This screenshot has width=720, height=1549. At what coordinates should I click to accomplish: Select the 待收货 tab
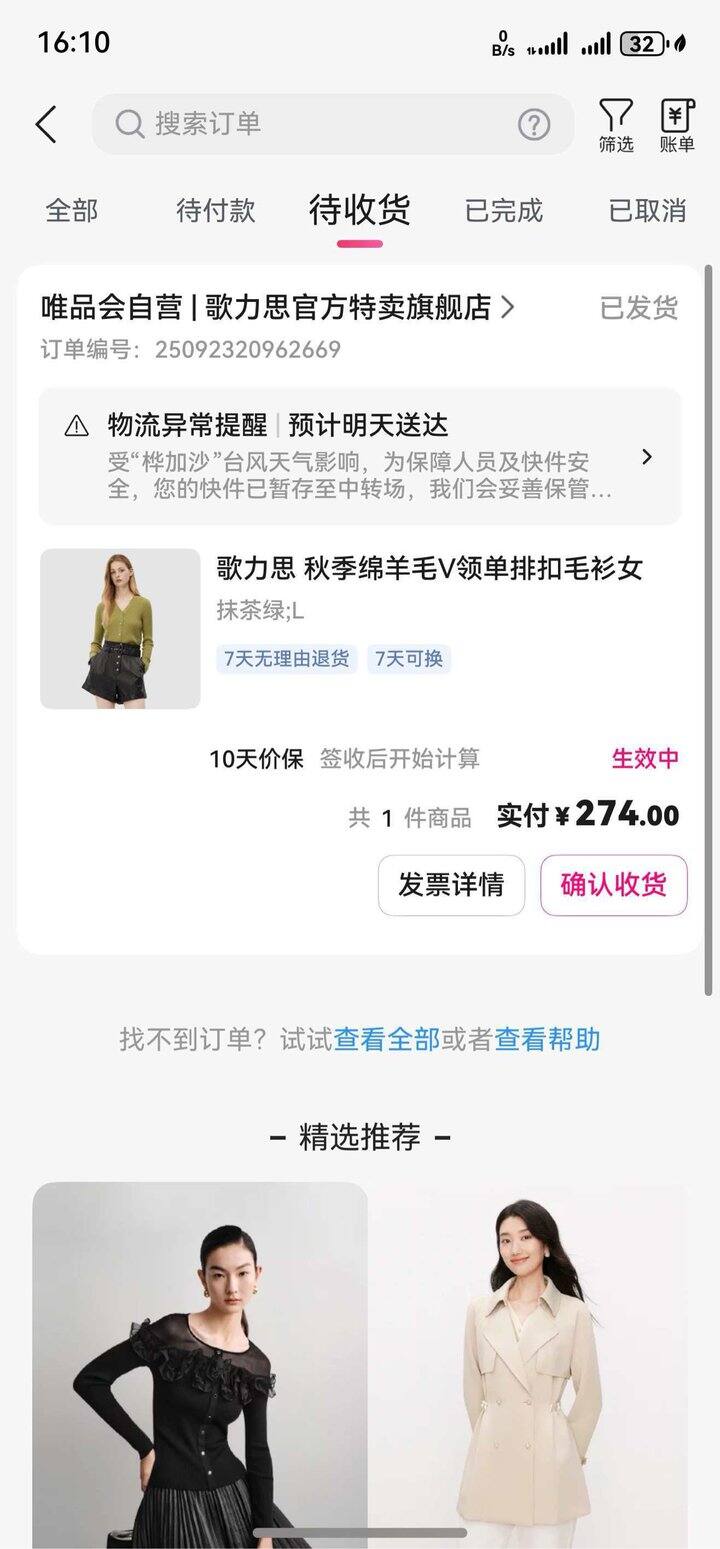359,211
